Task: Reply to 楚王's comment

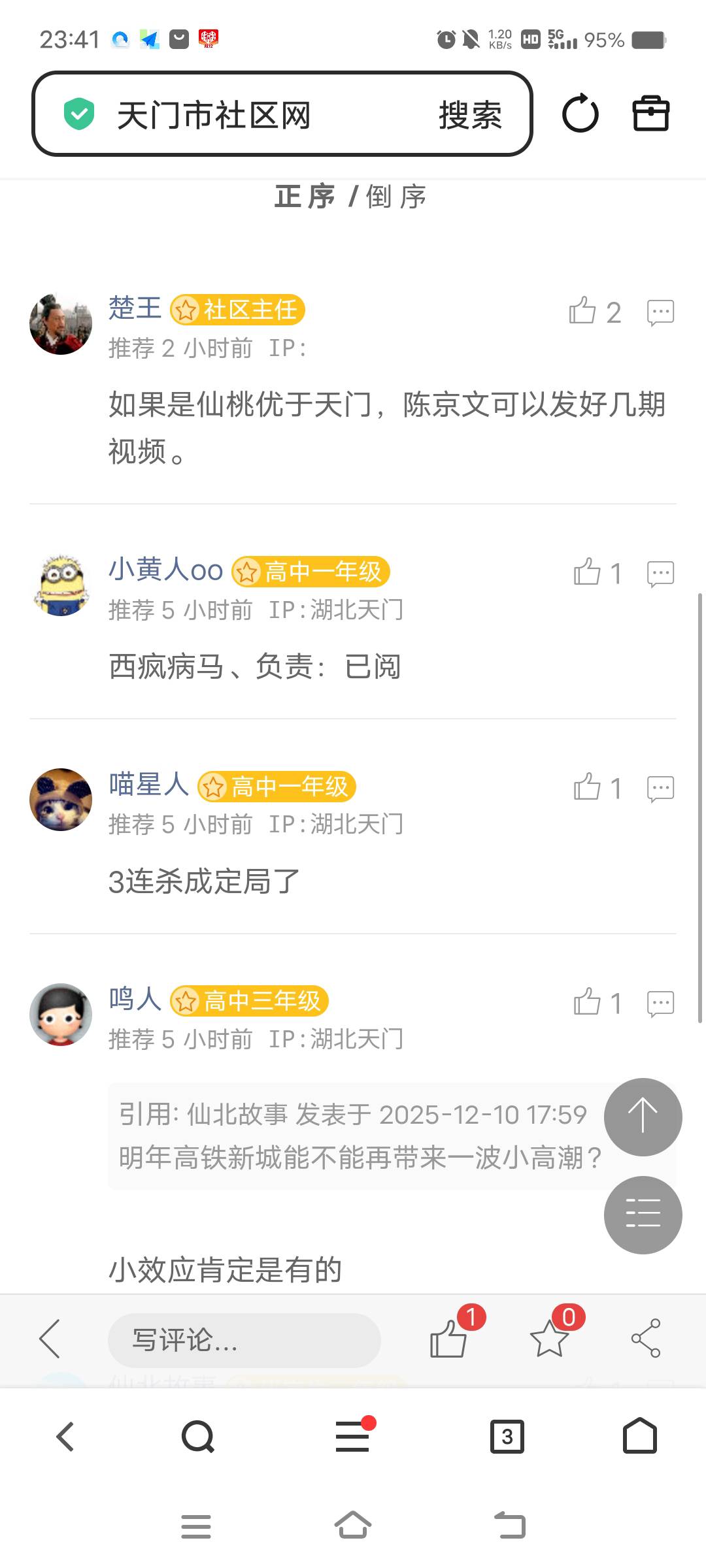Action: (x=660, y=312)
